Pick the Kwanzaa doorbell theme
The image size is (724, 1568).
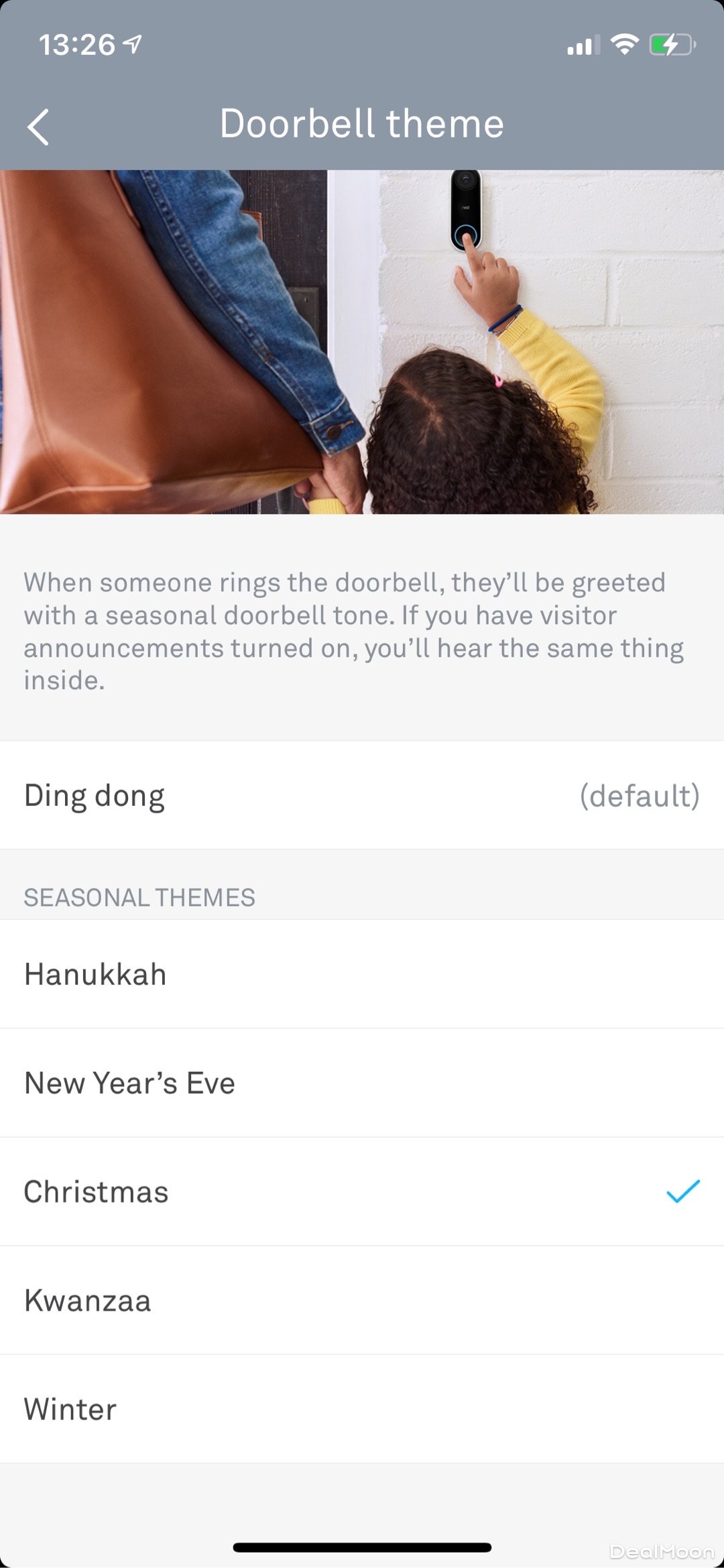362,1301
